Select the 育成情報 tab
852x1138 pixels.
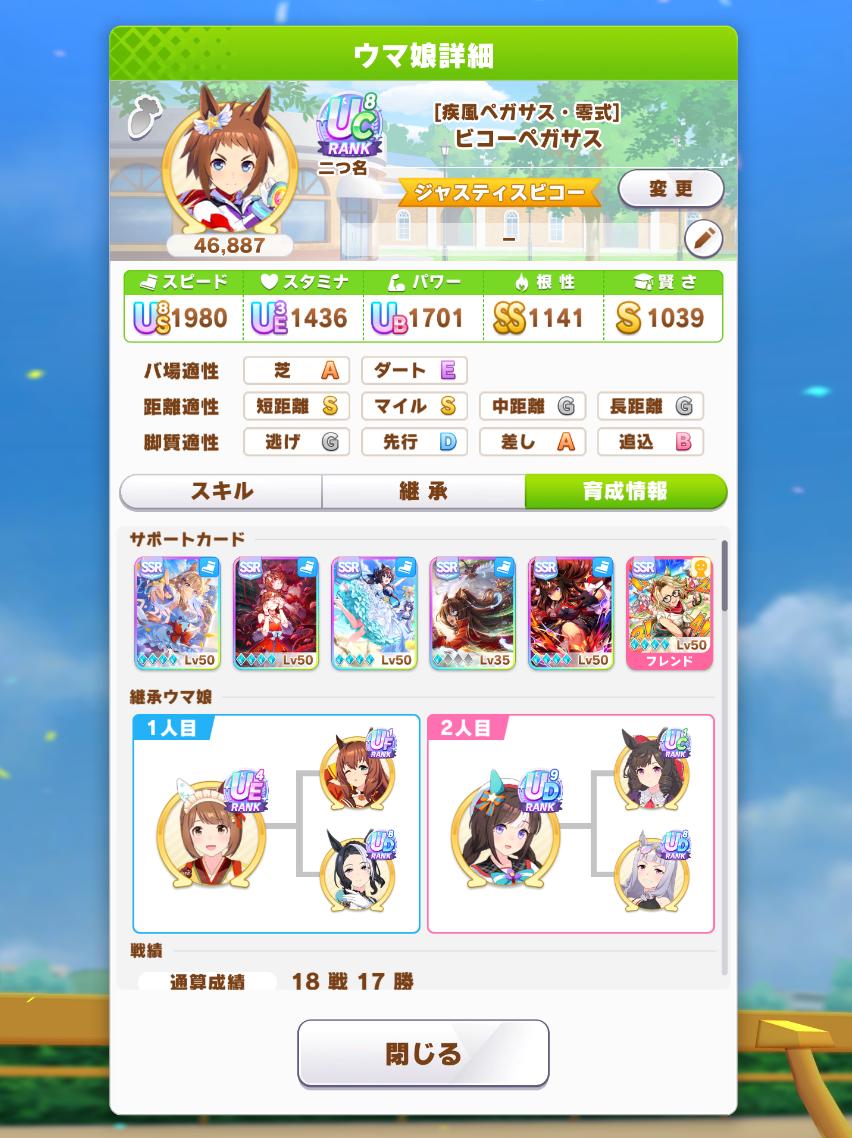[625, 492]
